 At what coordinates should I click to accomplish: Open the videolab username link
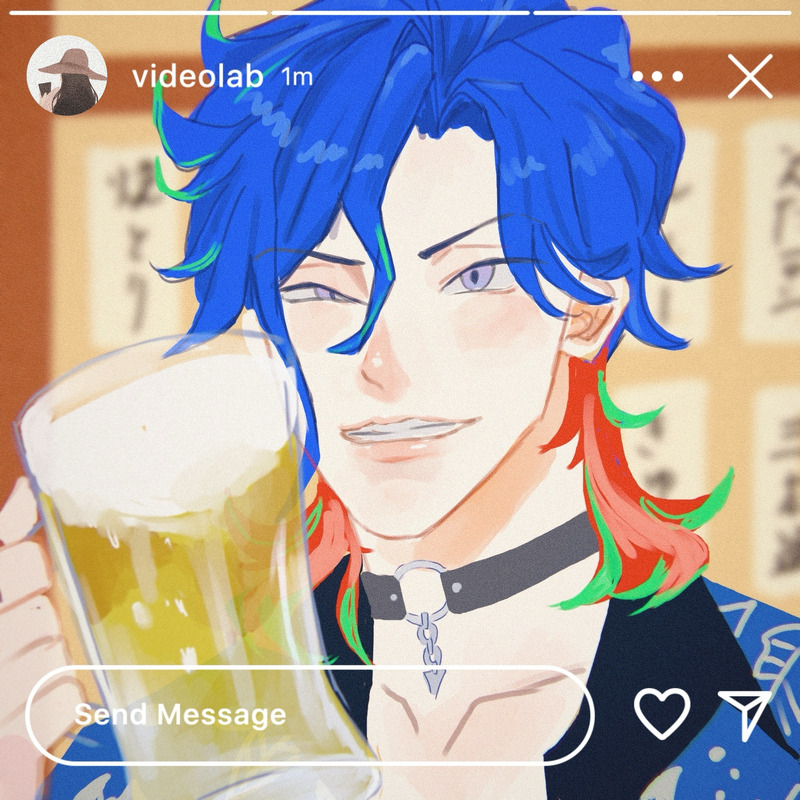197,77
